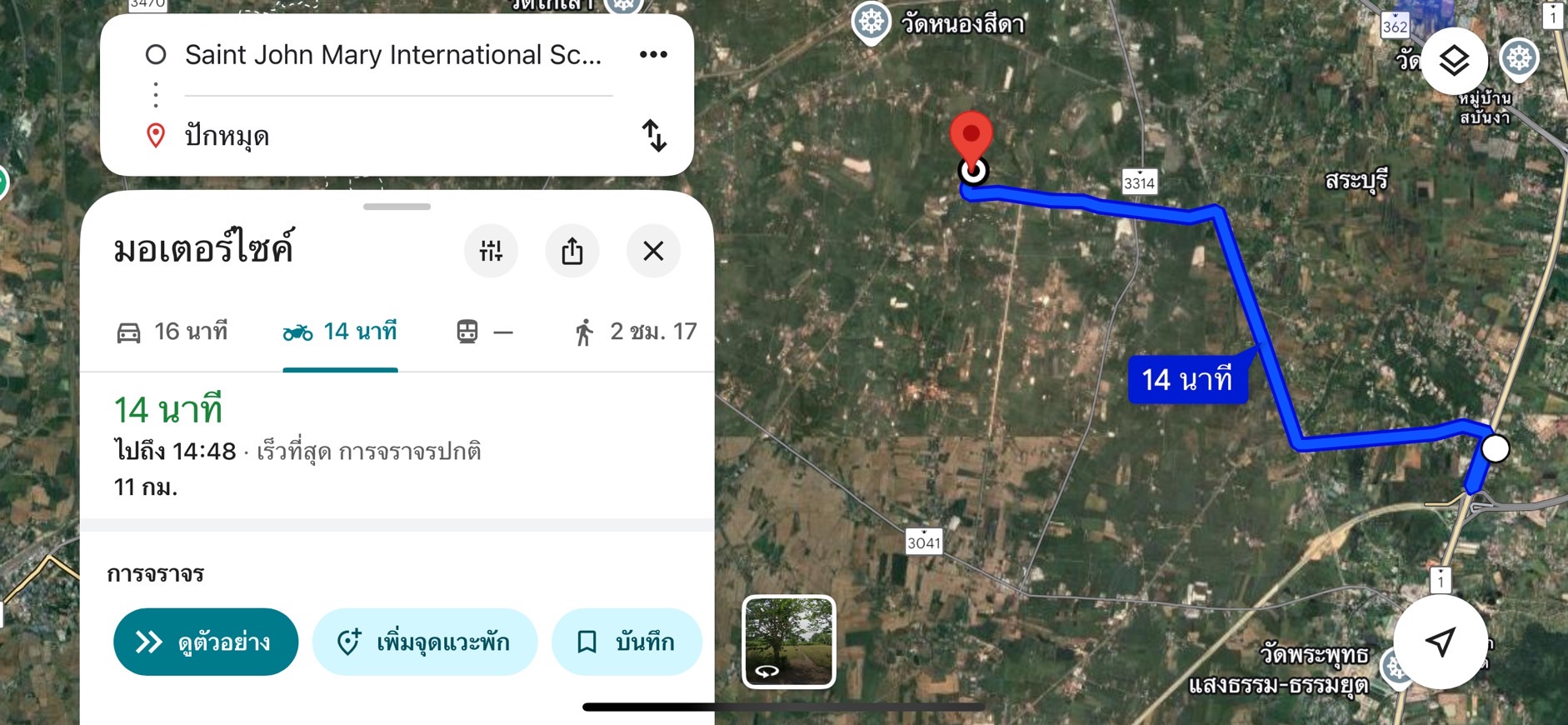Image resolution: width=1568 pixels, height=725 pixels.
Task: Add a stop with เพิ่มจุดแวะพัก
Action: [425, 642]
